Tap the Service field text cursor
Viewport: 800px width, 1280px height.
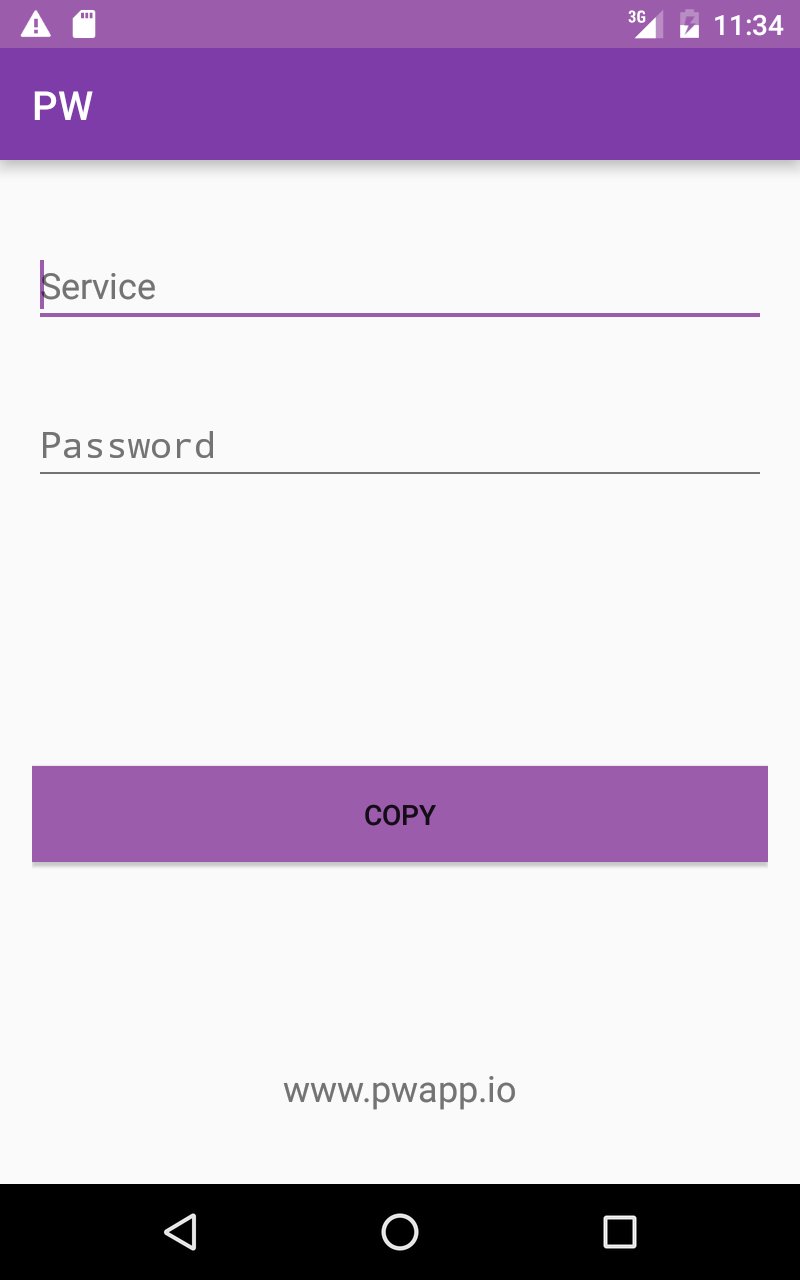click(42, 286)
